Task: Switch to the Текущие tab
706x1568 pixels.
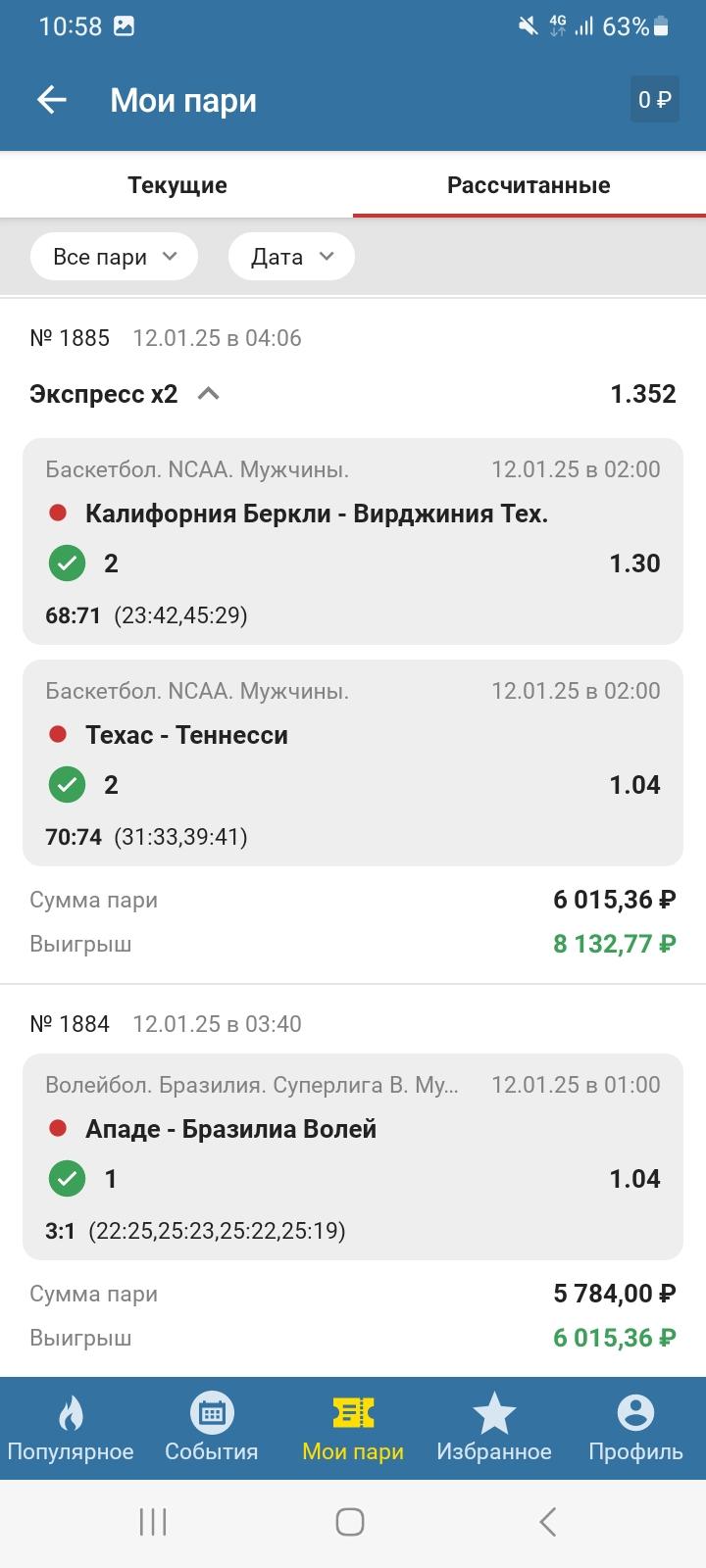Action: pos(177,185)
